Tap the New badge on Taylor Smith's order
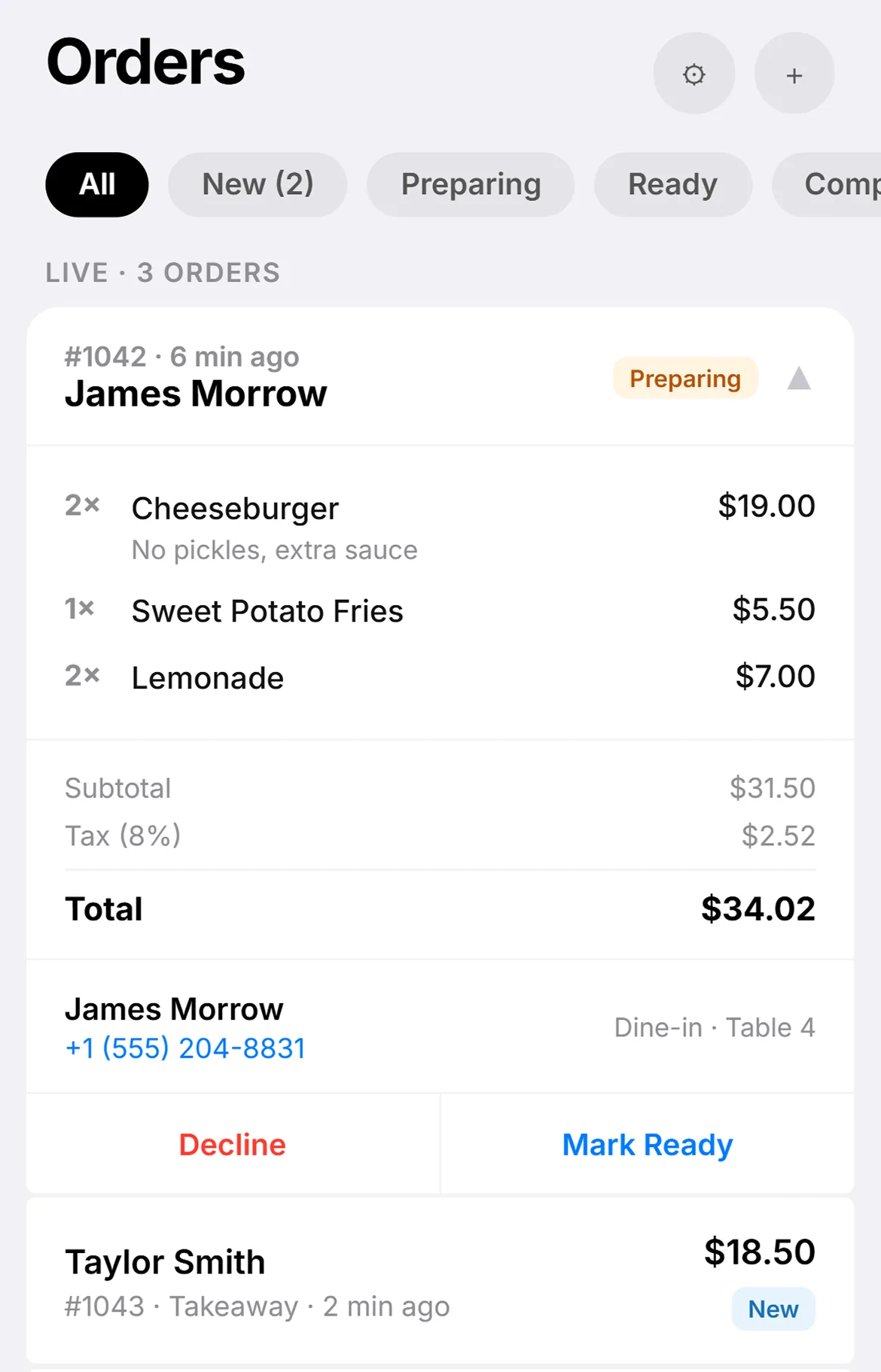This screenshot has width=881, height=1372. 773,1309
